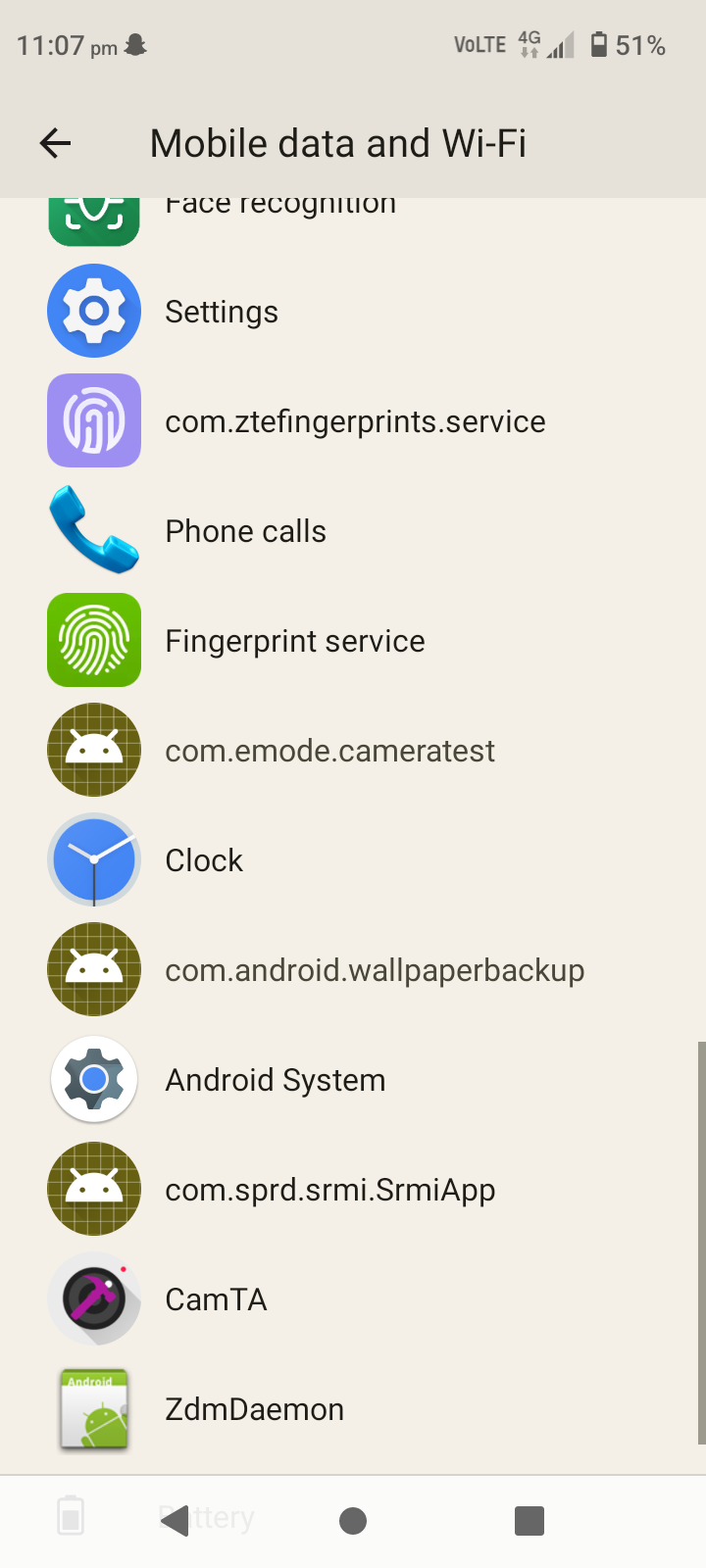Tap com.sprd.srmi.SrmiApp entry
The height and width of the screenshot is (1568, 706).
click(353, 1190)
